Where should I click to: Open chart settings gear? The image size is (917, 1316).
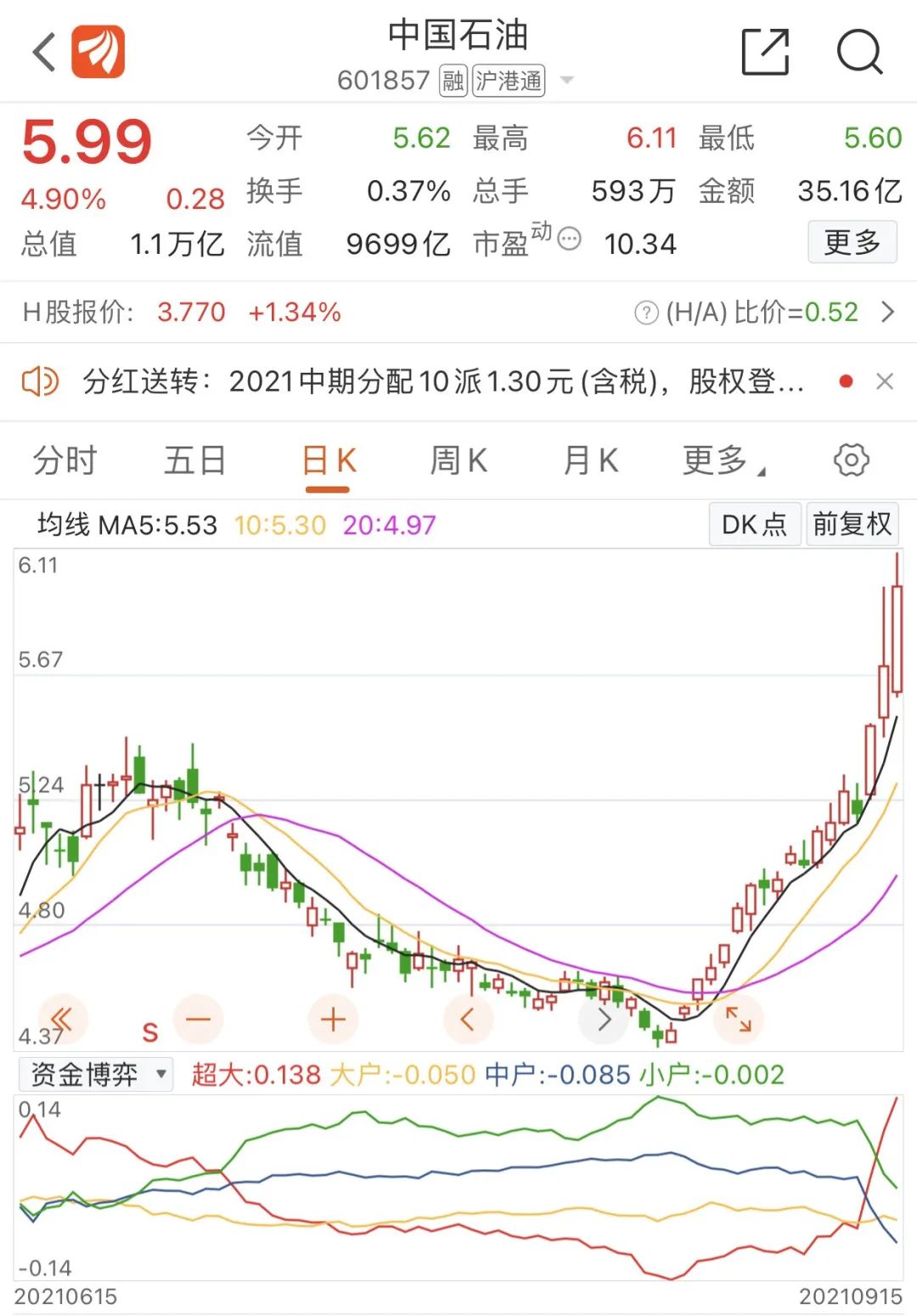tap(851, 460)
